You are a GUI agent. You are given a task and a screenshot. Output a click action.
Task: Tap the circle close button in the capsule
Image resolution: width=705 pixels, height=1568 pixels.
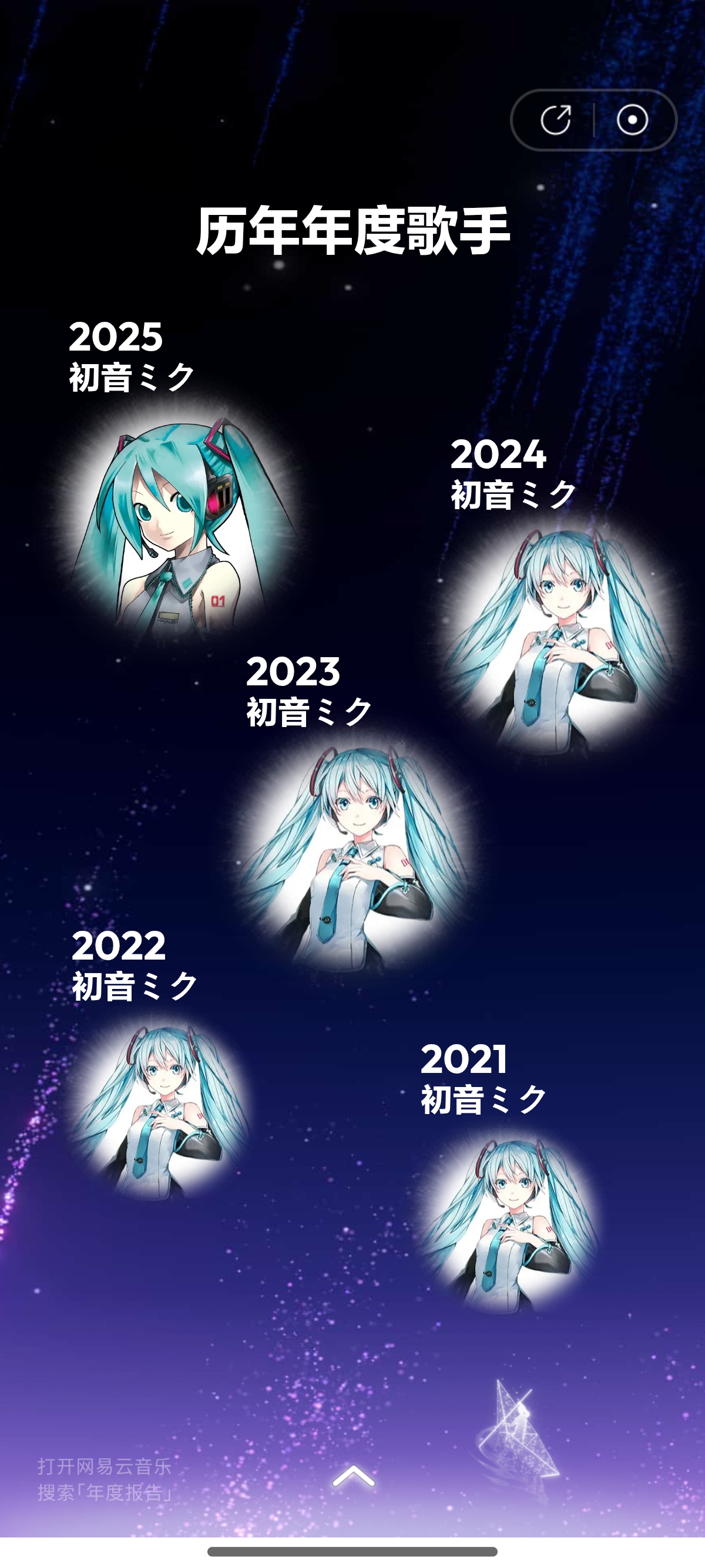(x=632, y=120)
